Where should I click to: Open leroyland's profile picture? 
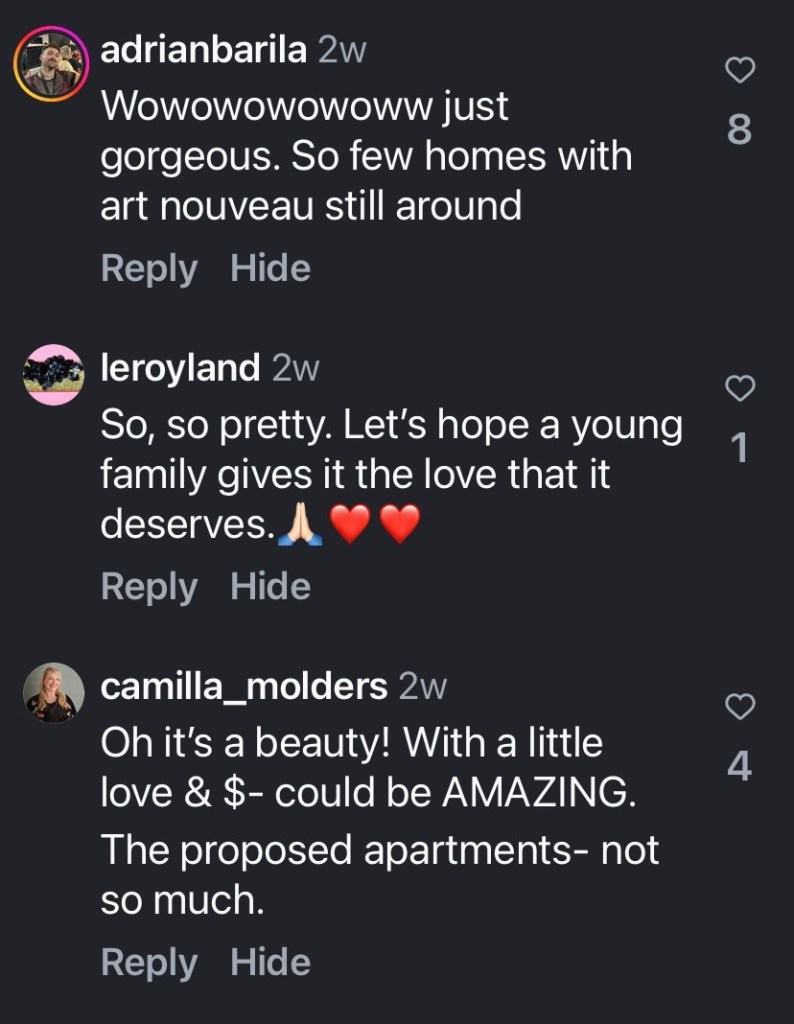click(53, 375)
